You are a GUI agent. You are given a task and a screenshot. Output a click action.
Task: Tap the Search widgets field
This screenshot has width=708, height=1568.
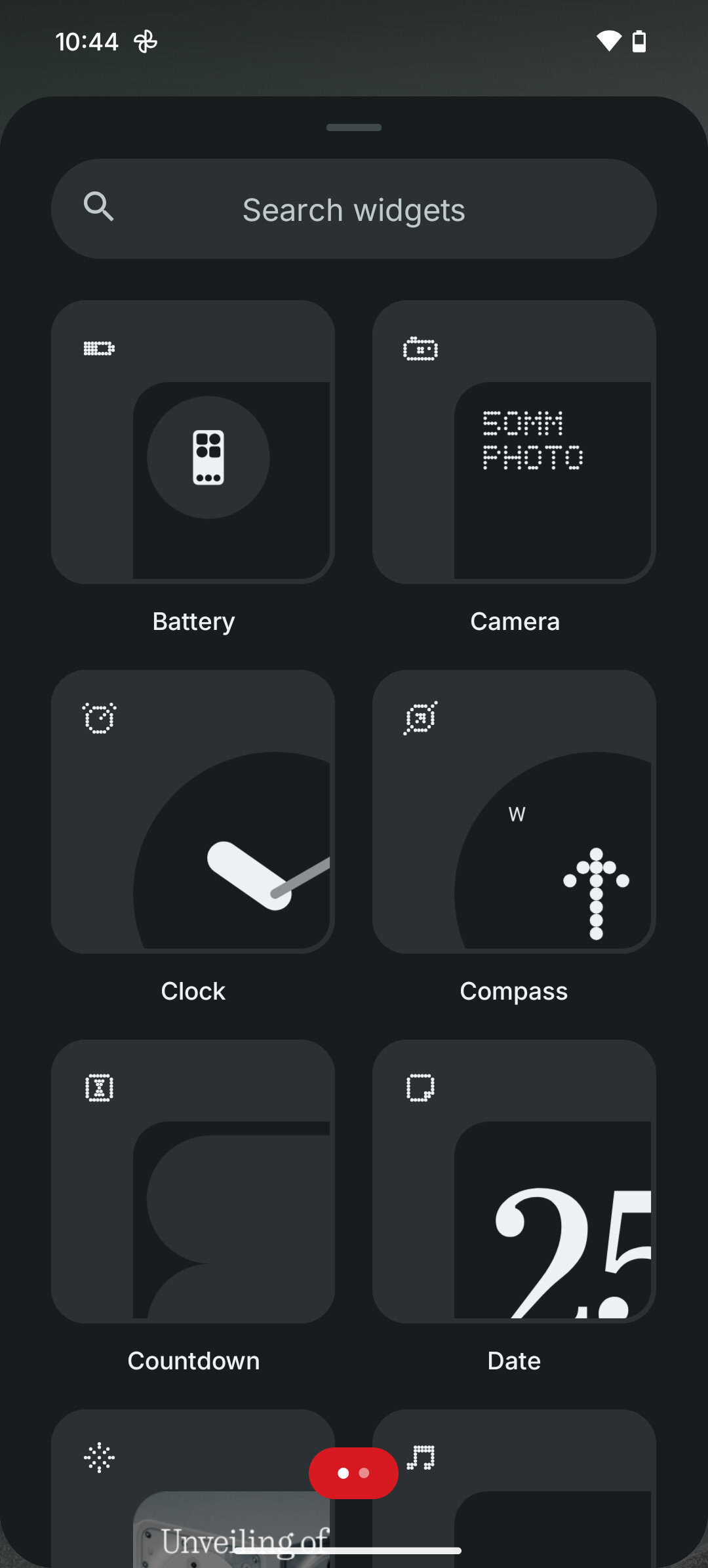(354, 209)
